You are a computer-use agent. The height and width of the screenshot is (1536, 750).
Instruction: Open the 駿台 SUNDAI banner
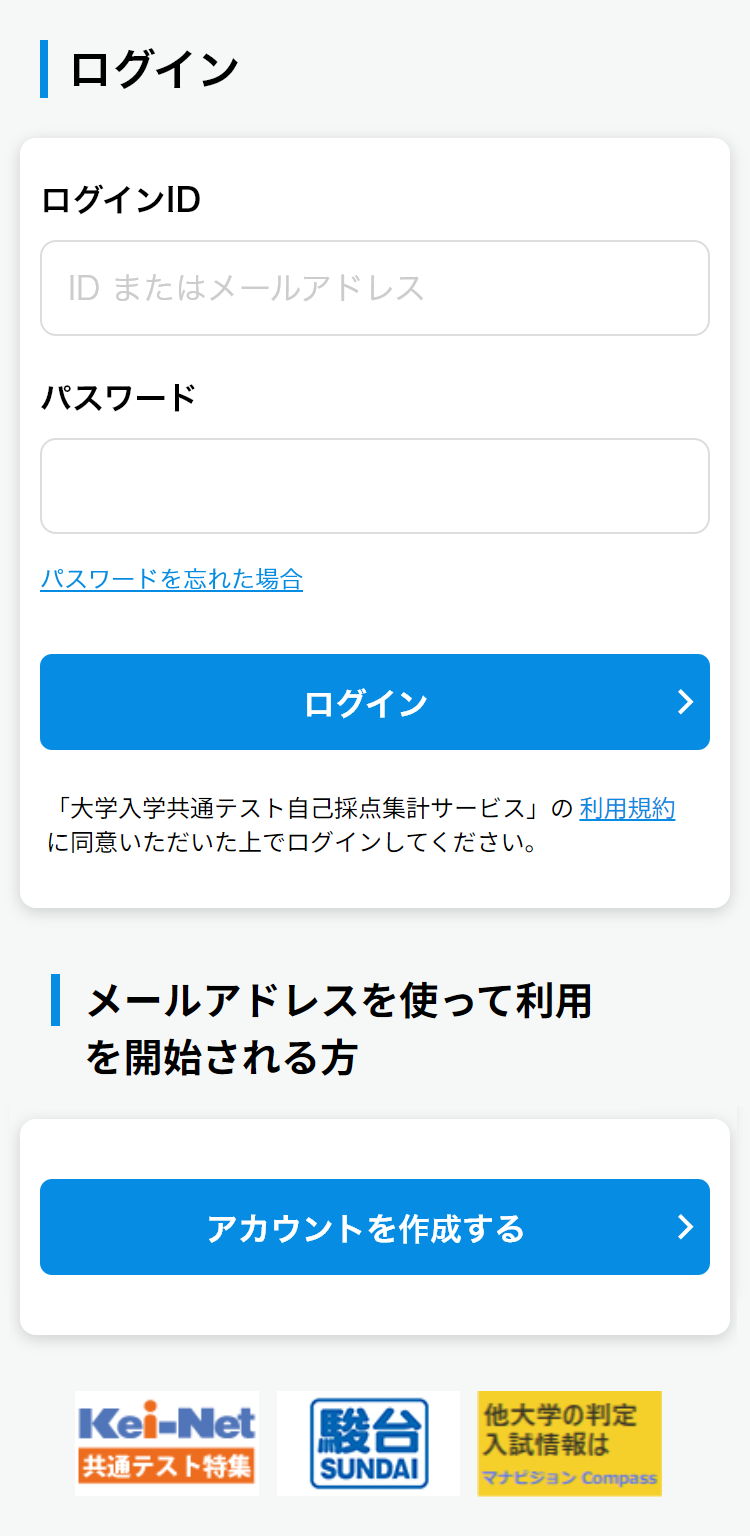click(368, 1443)
